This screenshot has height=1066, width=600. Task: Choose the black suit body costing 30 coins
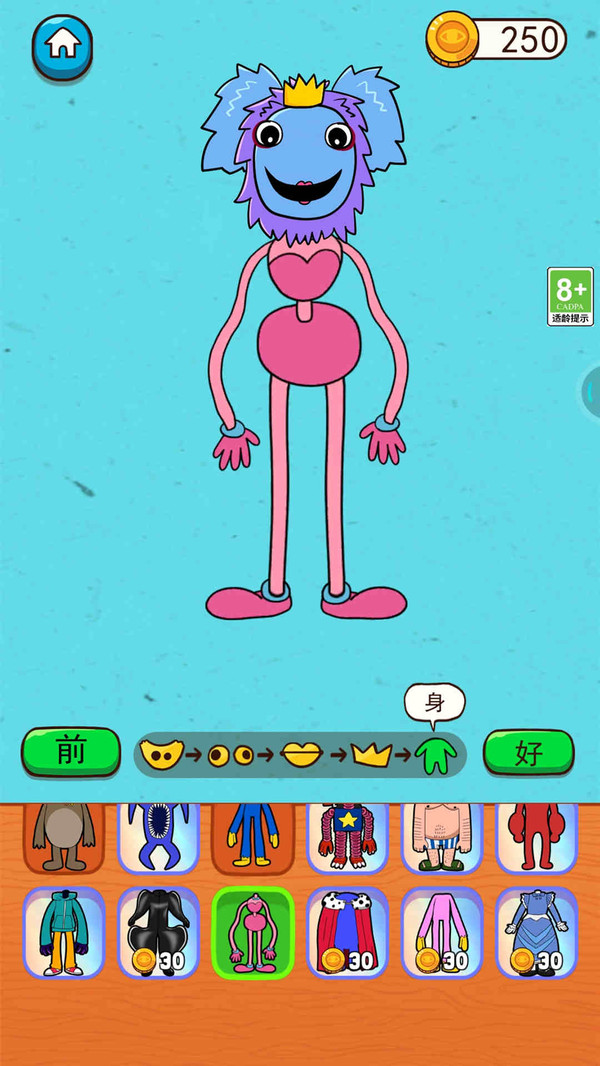tap(158, 932)
